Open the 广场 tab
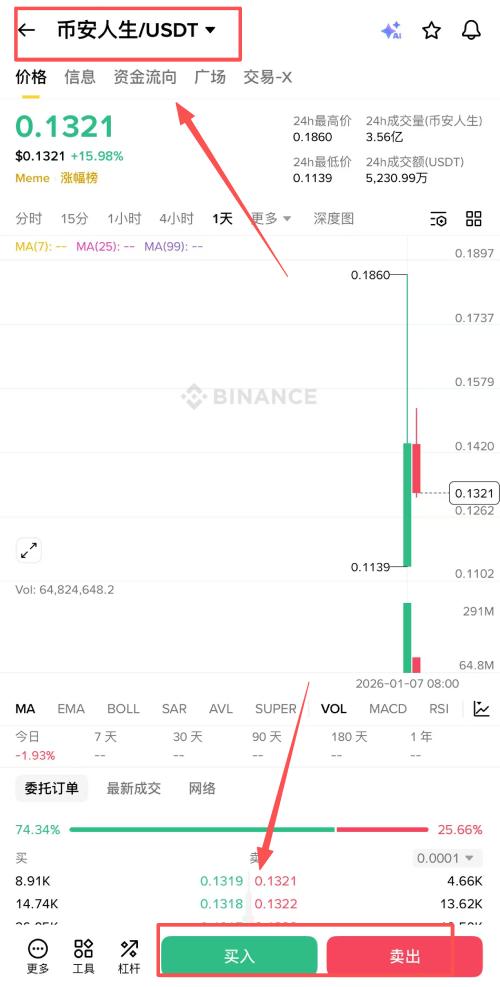Image resolution: width=500 pixels, height=987 pixels. (x=210, y=77)
